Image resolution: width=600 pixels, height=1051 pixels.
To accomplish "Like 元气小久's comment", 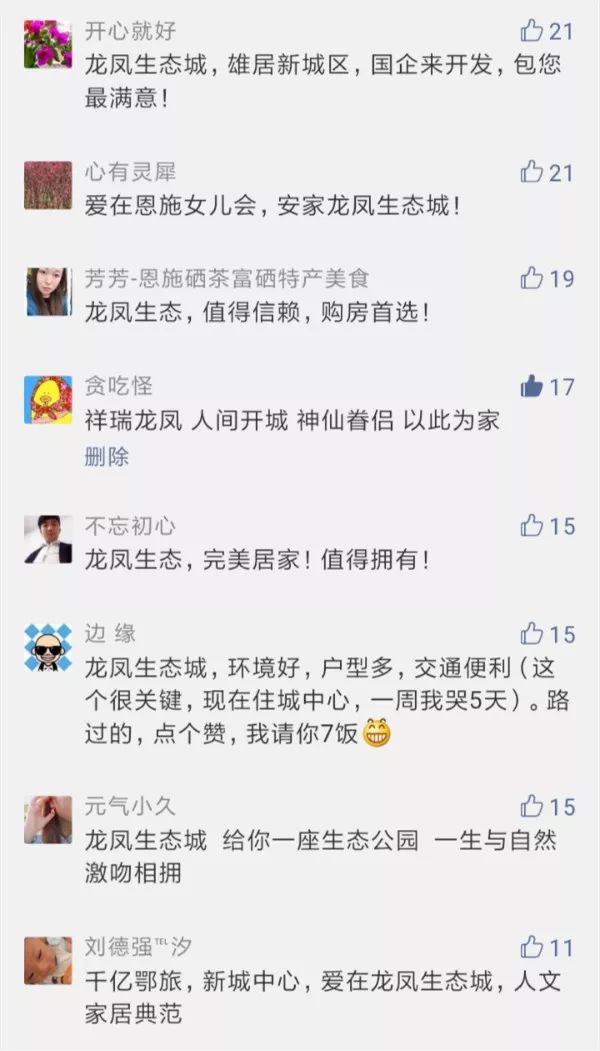I will pos(532,805).
